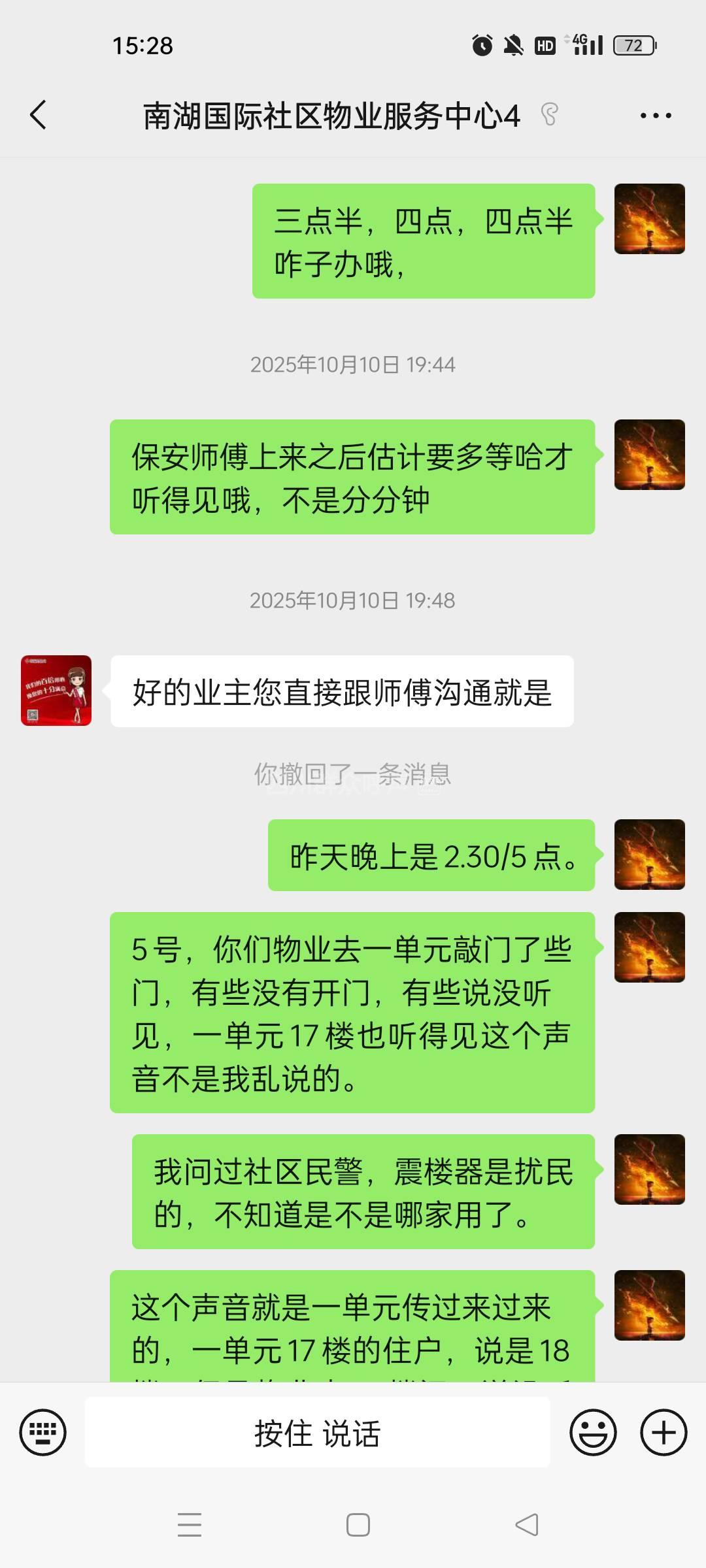This screenshot has width=706, height=1568.
Task: Tap the system home button
Action: (x=358, y=1525)
